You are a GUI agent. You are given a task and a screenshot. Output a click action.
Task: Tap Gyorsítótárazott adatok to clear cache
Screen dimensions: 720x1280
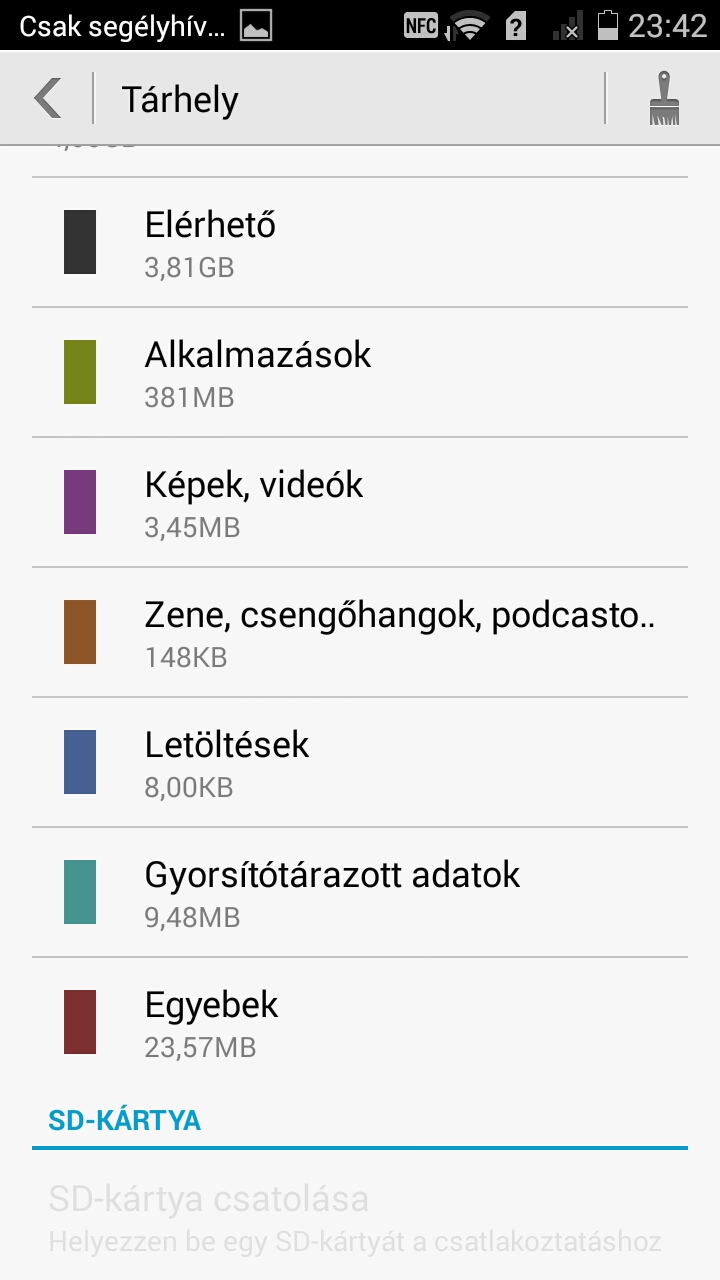(360, 892)
